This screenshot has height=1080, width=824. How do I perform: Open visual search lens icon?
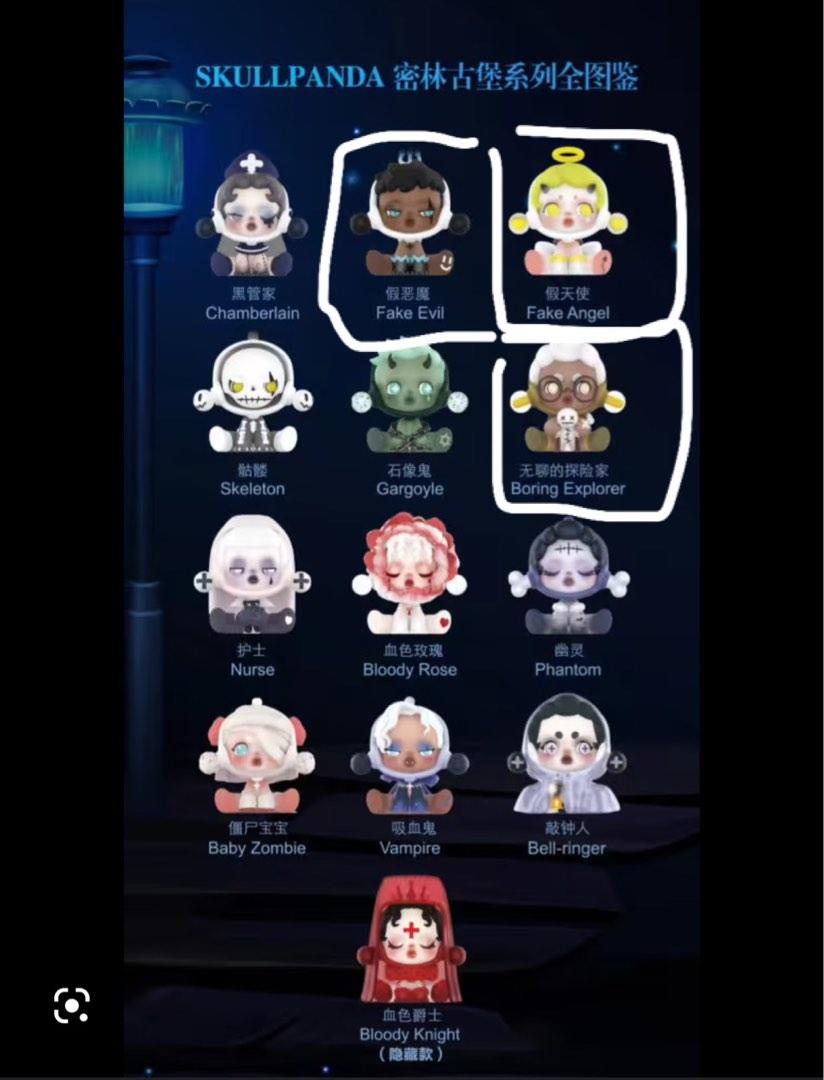[x=72, y=1004]
